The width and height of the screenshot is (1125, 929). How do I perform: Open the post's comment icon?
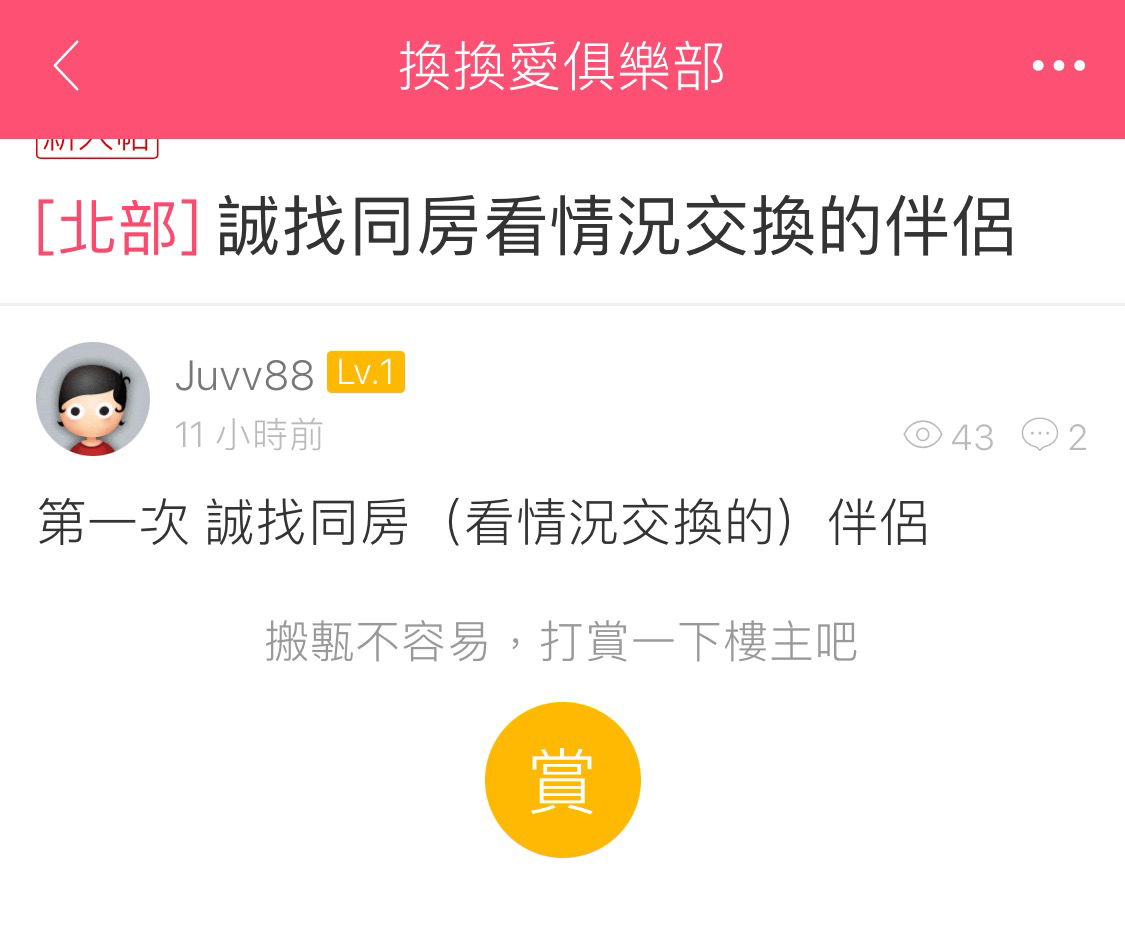1040,435
